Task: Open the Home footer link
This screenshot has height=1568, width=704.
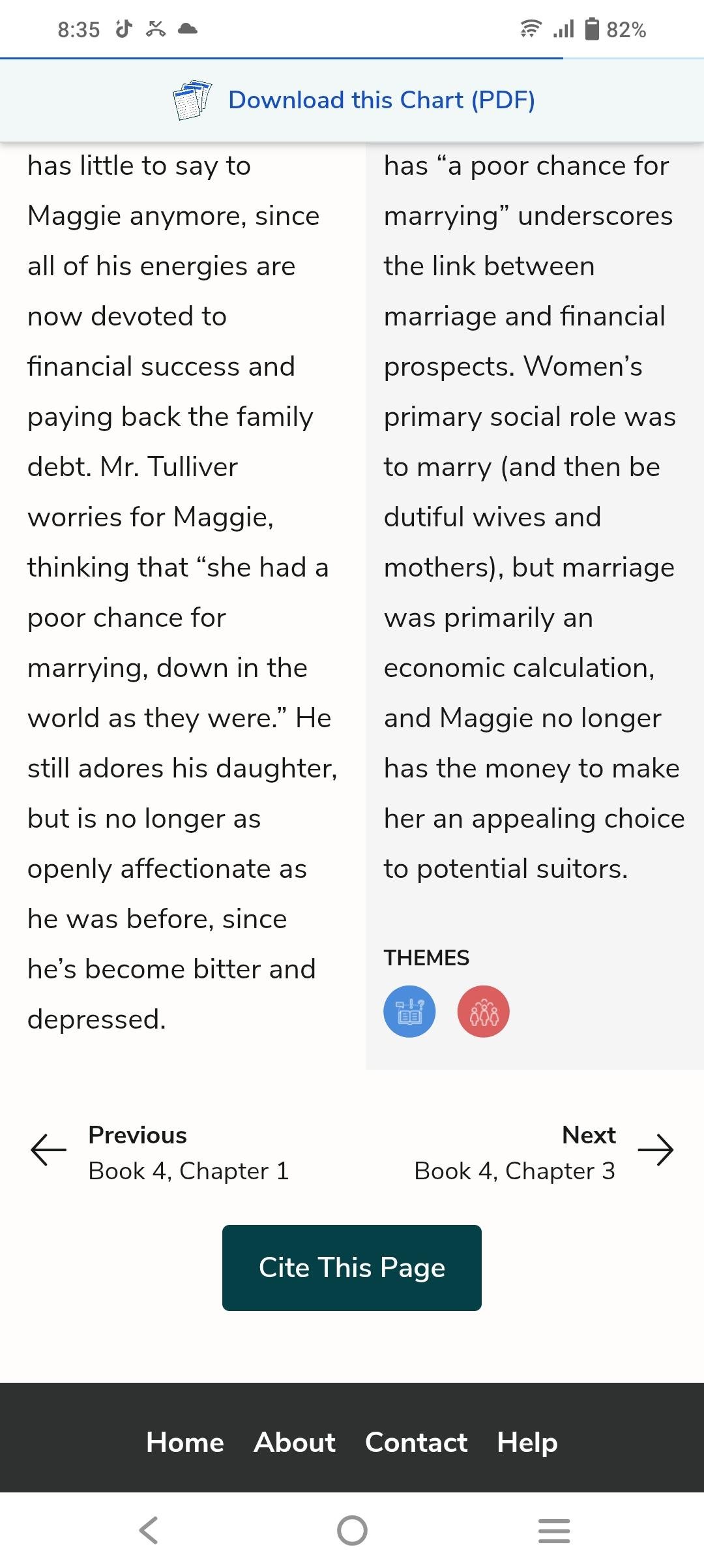Action: tap(185, 1442)
